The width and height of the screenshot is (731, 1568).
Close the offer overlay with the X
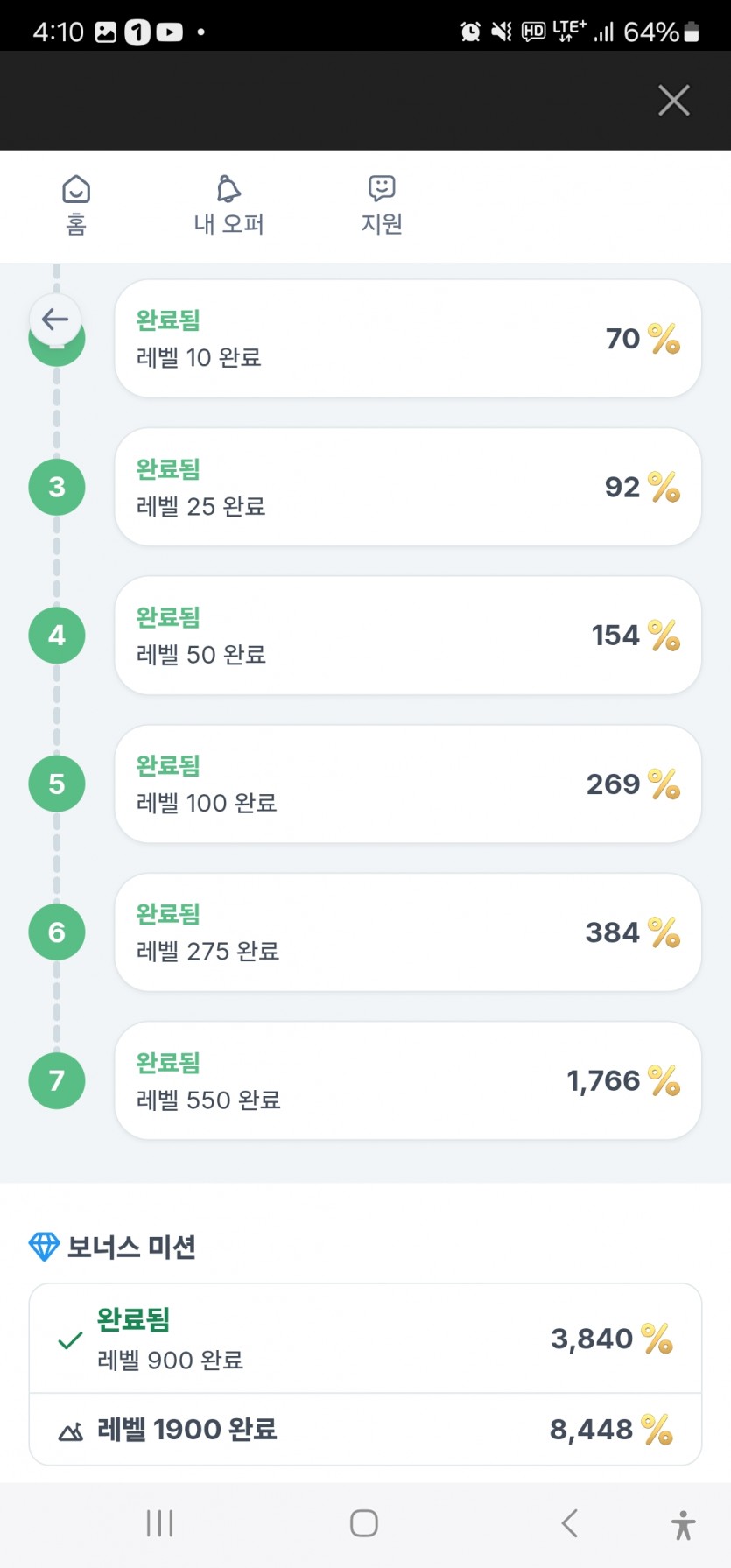(x=673, y=101)
